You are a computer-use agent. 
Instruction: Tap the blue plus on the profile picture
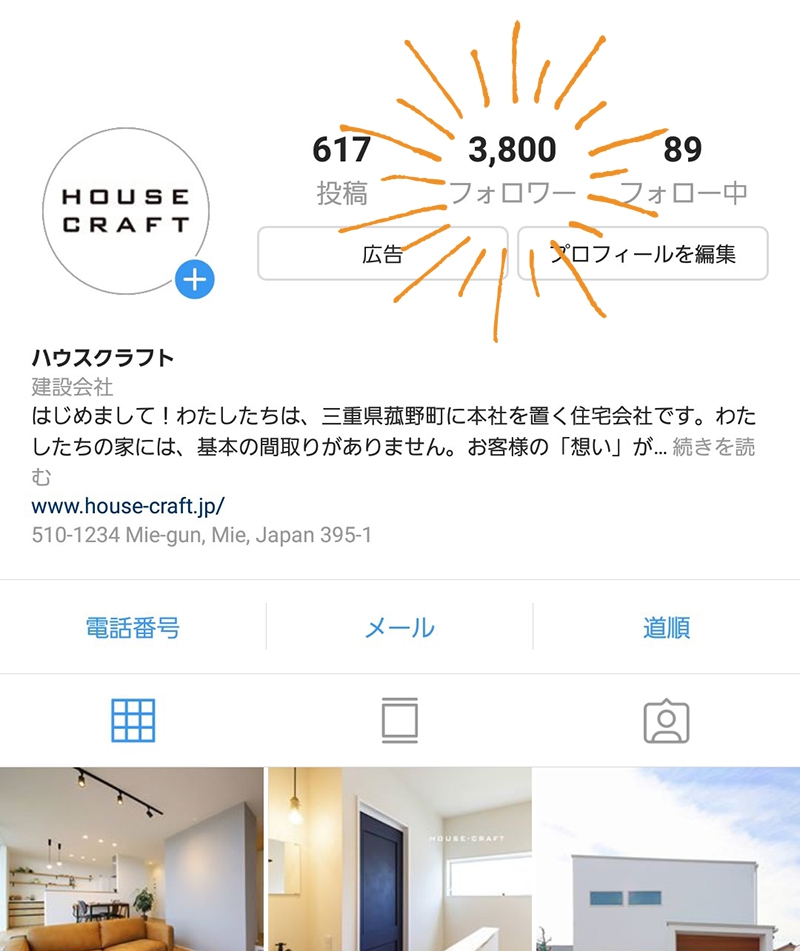(194, 281)
